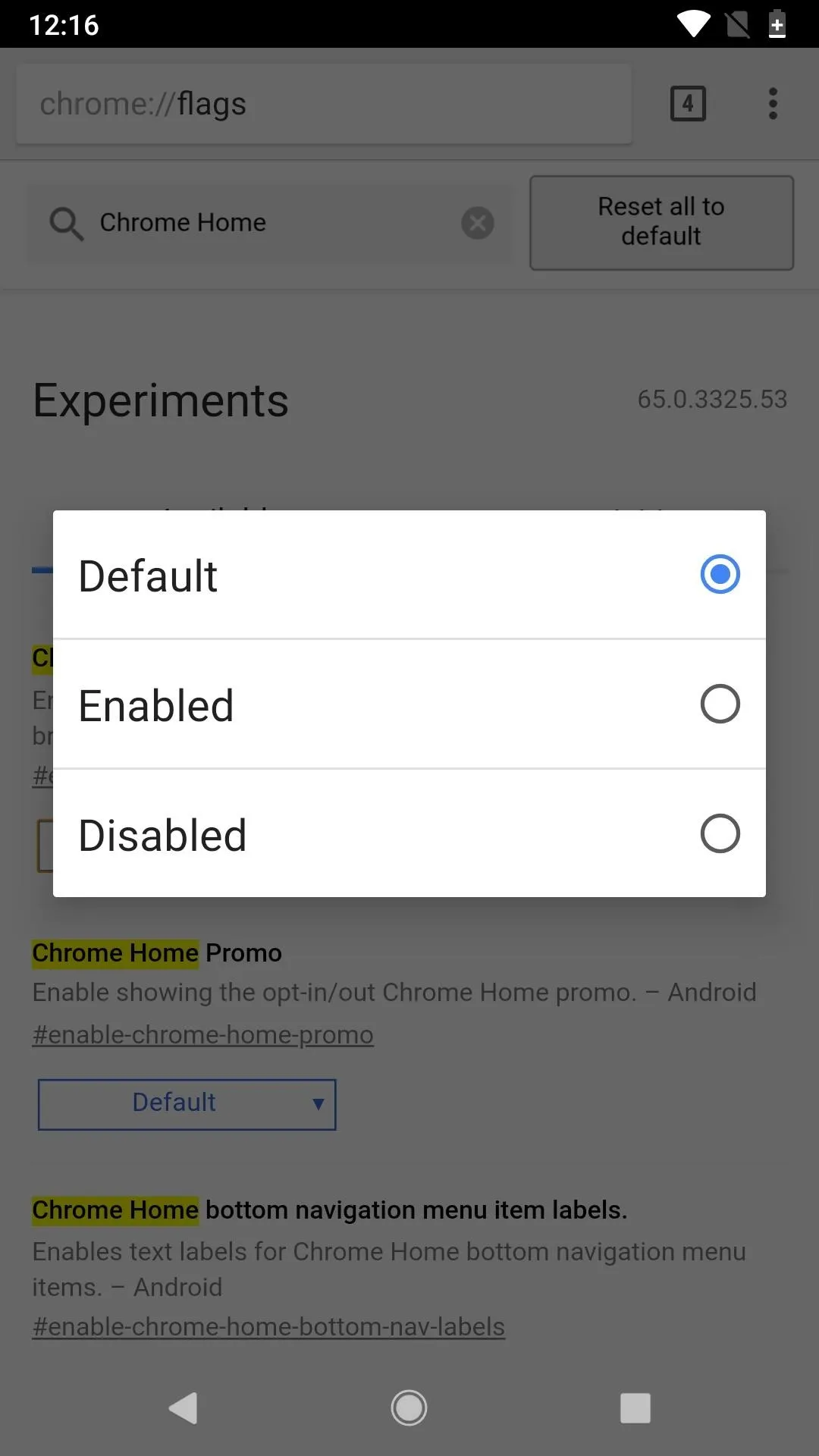Go to the home screen
This screenshot has height=1456, width=819.
point(409,1408)
